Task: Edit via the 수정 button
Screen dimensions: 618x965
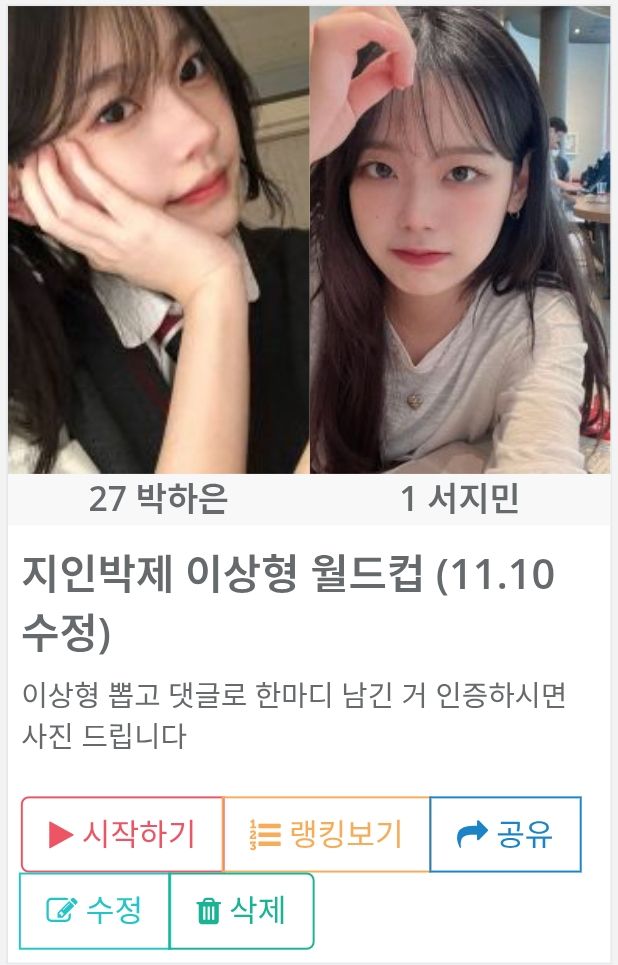Action: [95, 911]
